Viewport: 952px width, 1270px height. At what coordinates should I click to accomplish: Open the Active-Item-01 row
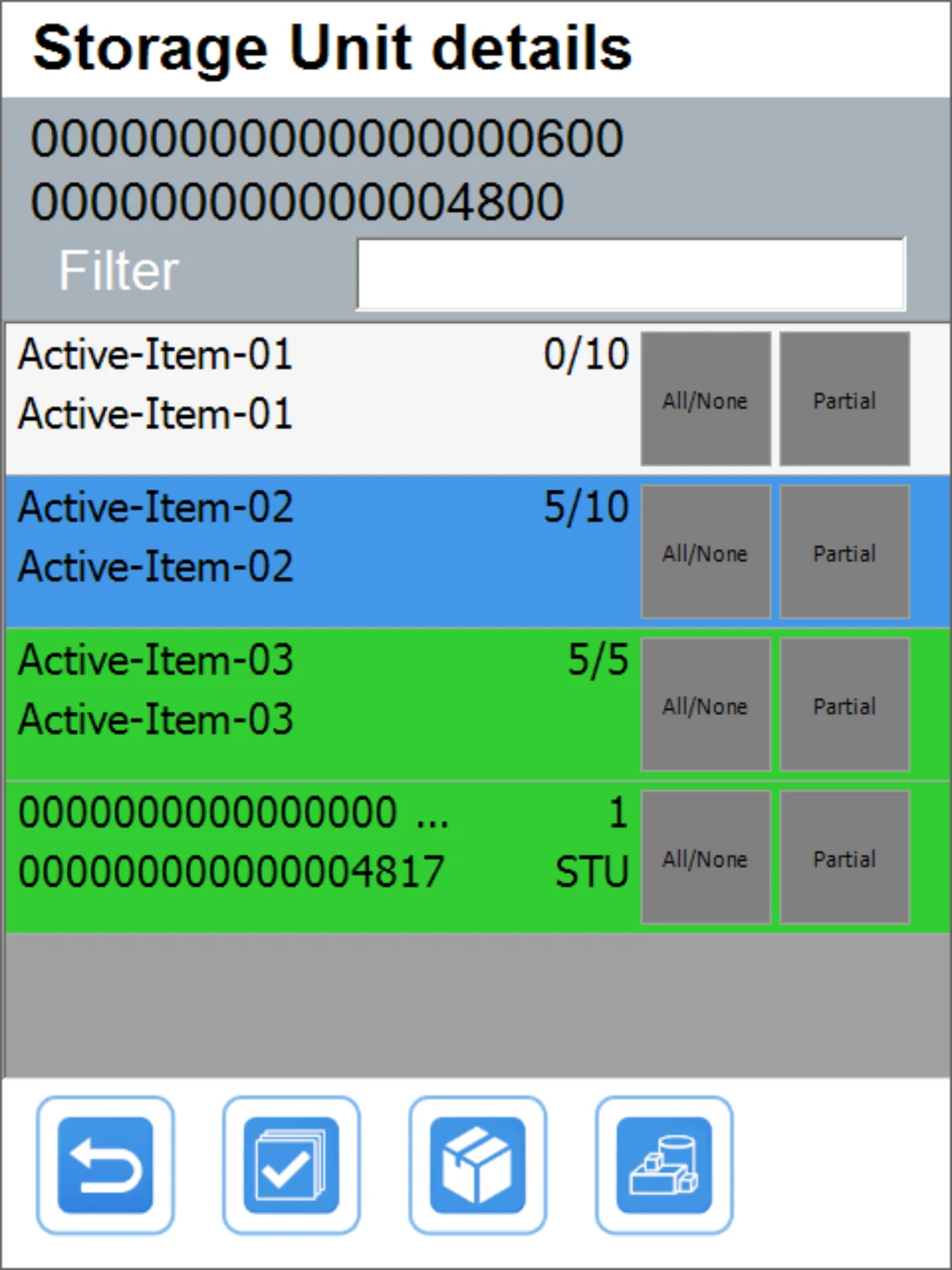317,385
